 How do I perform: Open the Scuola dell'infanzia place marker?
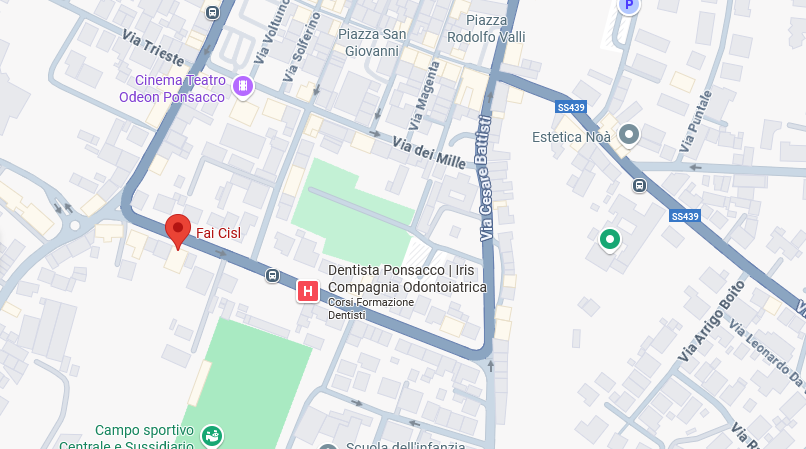(x=327, y=445)
